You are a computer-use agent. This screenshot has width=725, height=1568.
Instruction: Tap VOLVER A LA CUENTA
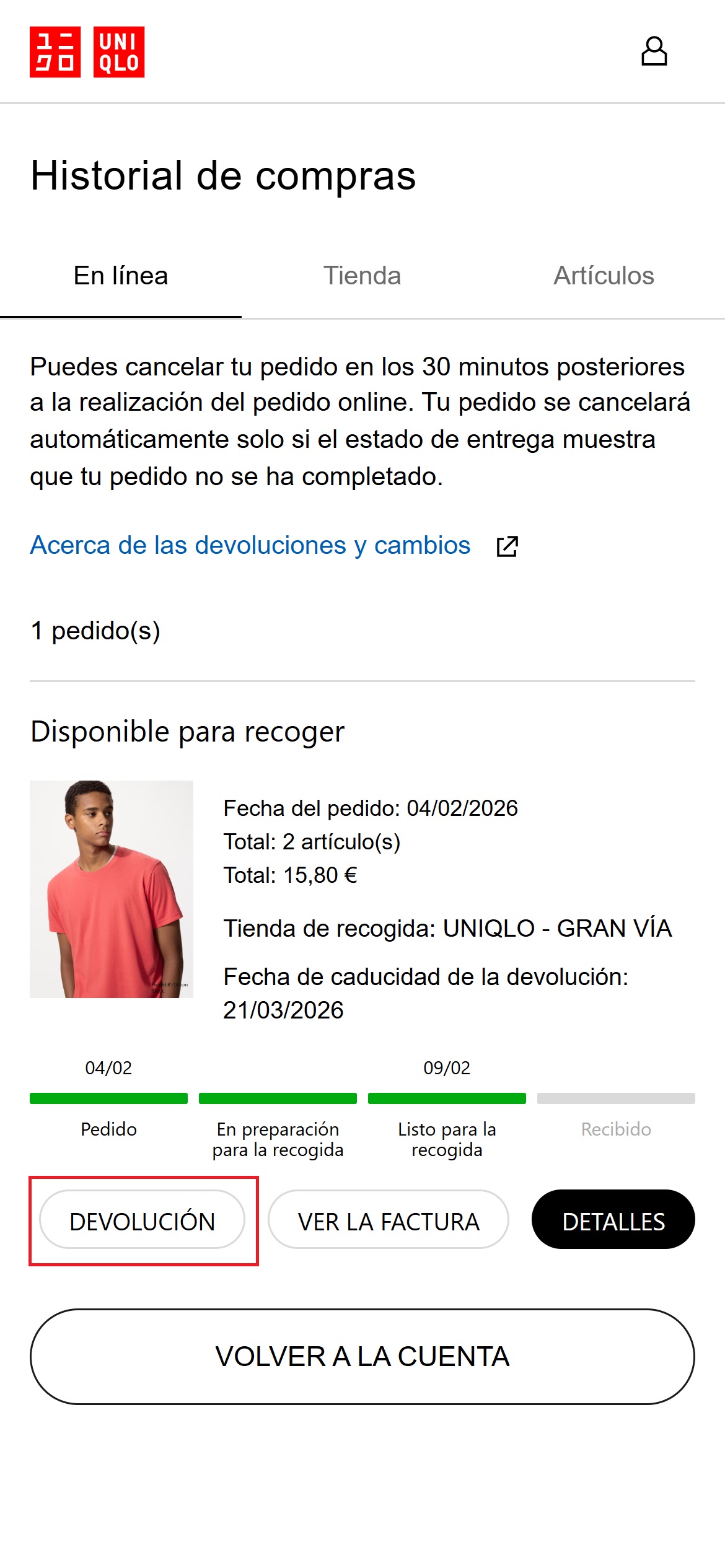[x=362, y=1357]
